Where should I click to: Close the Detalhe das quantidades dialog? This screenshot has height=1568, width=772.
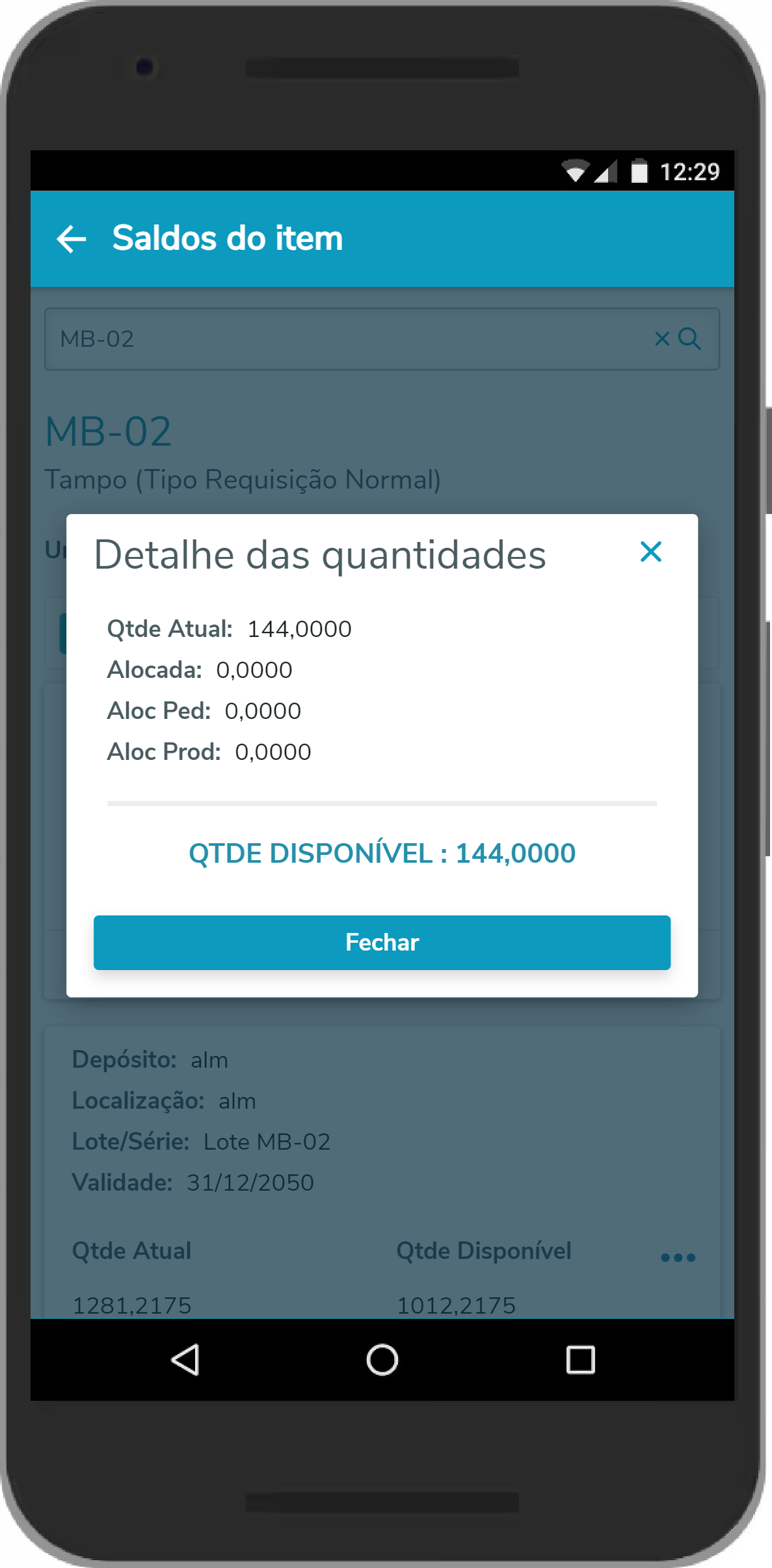[650, 552]
